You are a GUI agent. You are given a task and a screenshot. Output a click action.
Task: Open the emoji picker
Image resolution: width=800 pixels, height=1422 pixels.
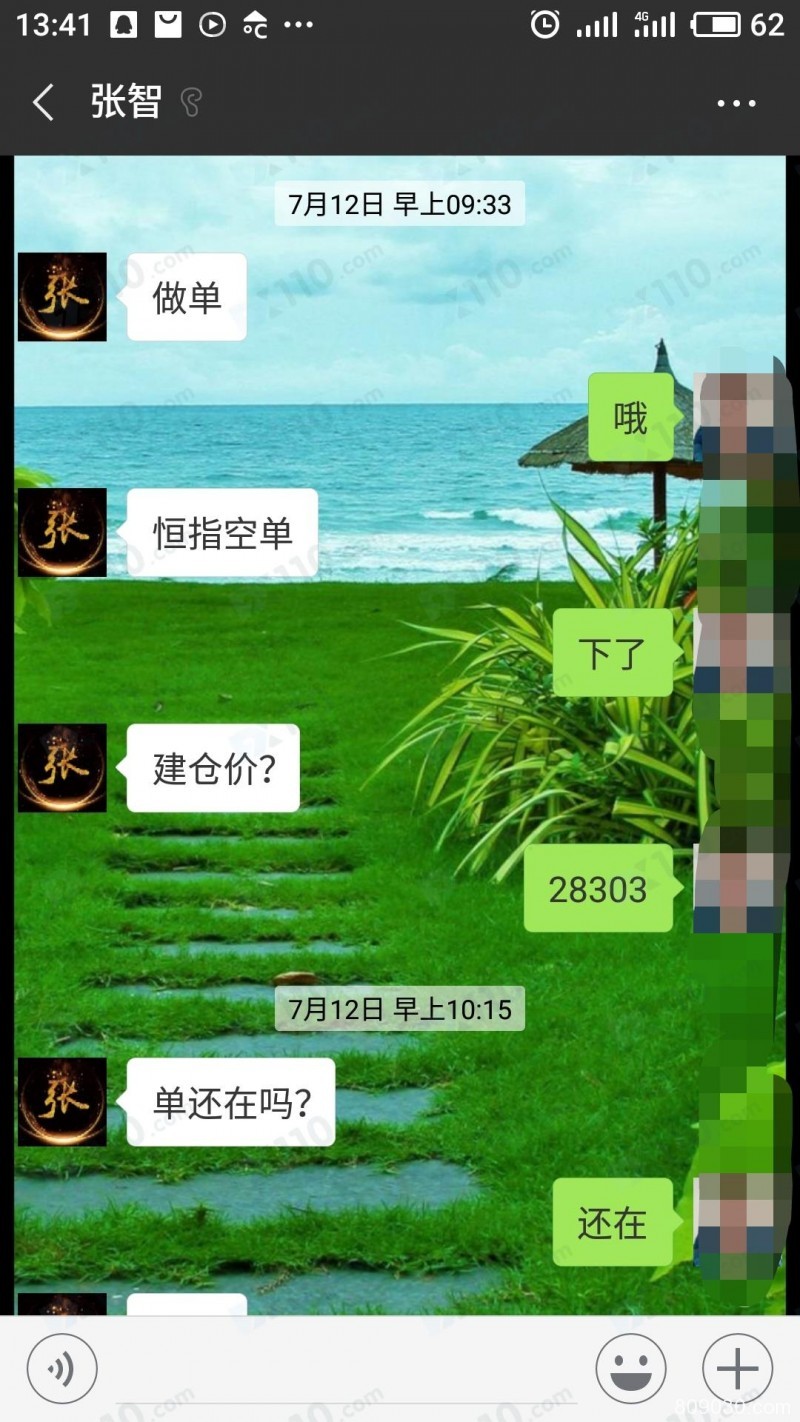coord(630,1369)
